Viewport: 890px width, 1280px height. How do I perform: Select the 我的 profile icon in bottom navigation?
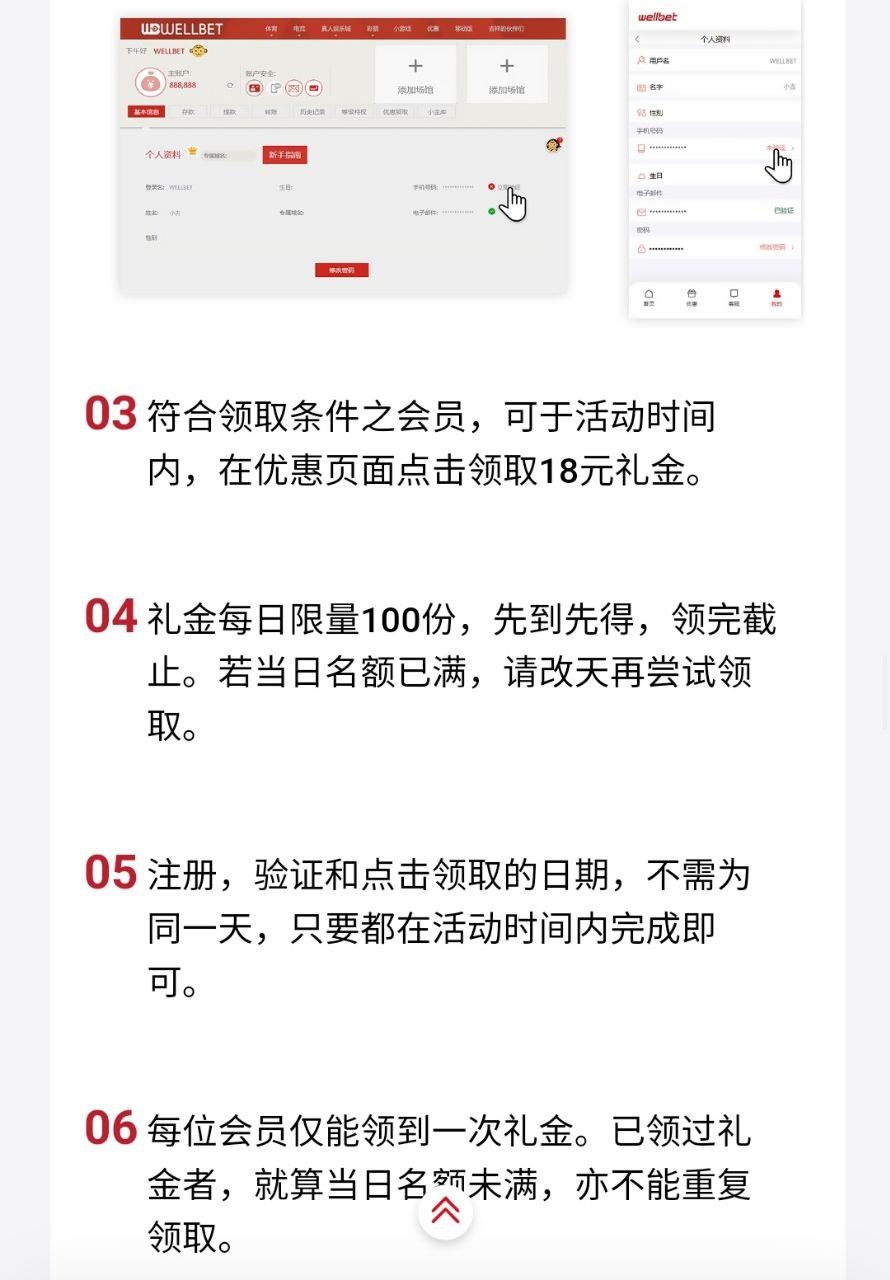point(777,296)
